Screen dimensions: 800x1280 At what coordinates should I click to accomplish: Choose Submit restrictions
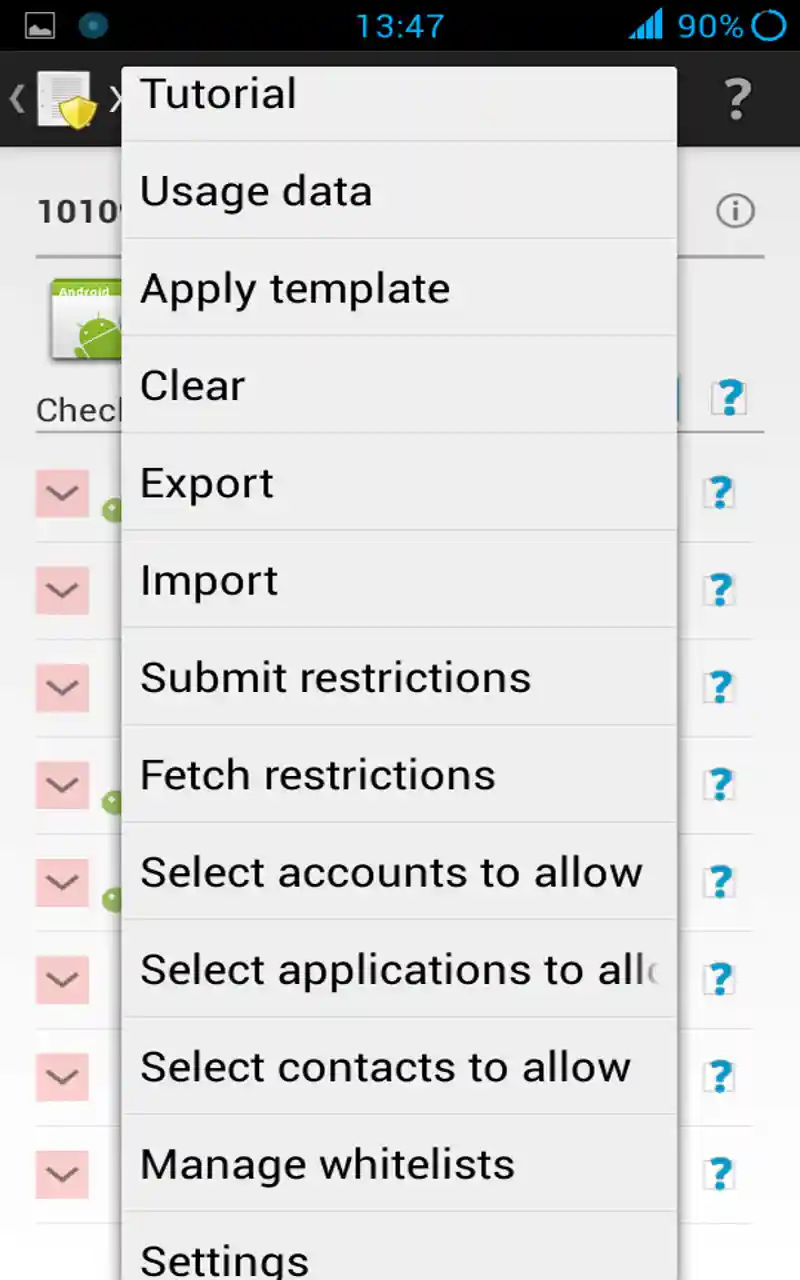click(398, 677)
